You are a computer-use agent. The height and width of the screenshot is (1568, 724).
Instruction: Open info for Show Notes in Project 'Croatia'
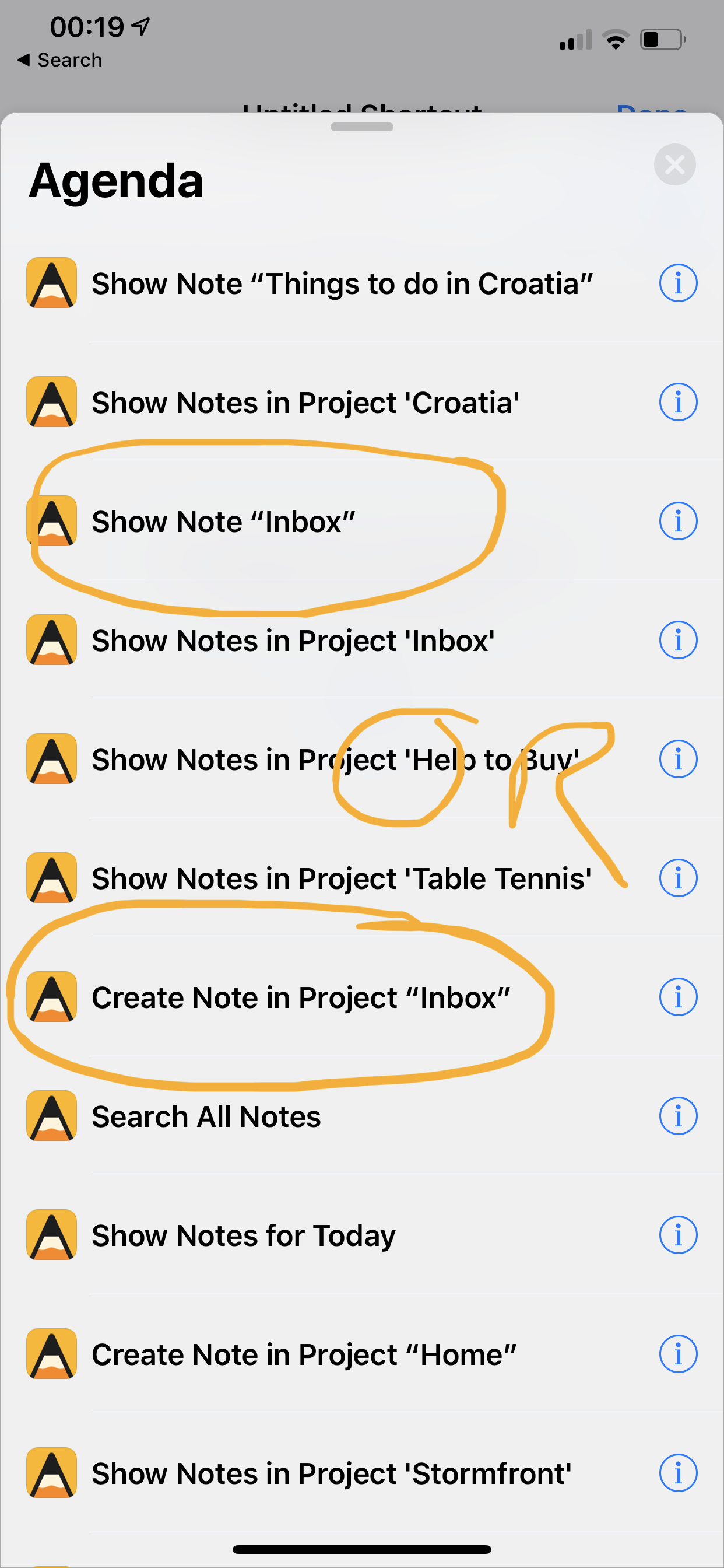point(678,402)
